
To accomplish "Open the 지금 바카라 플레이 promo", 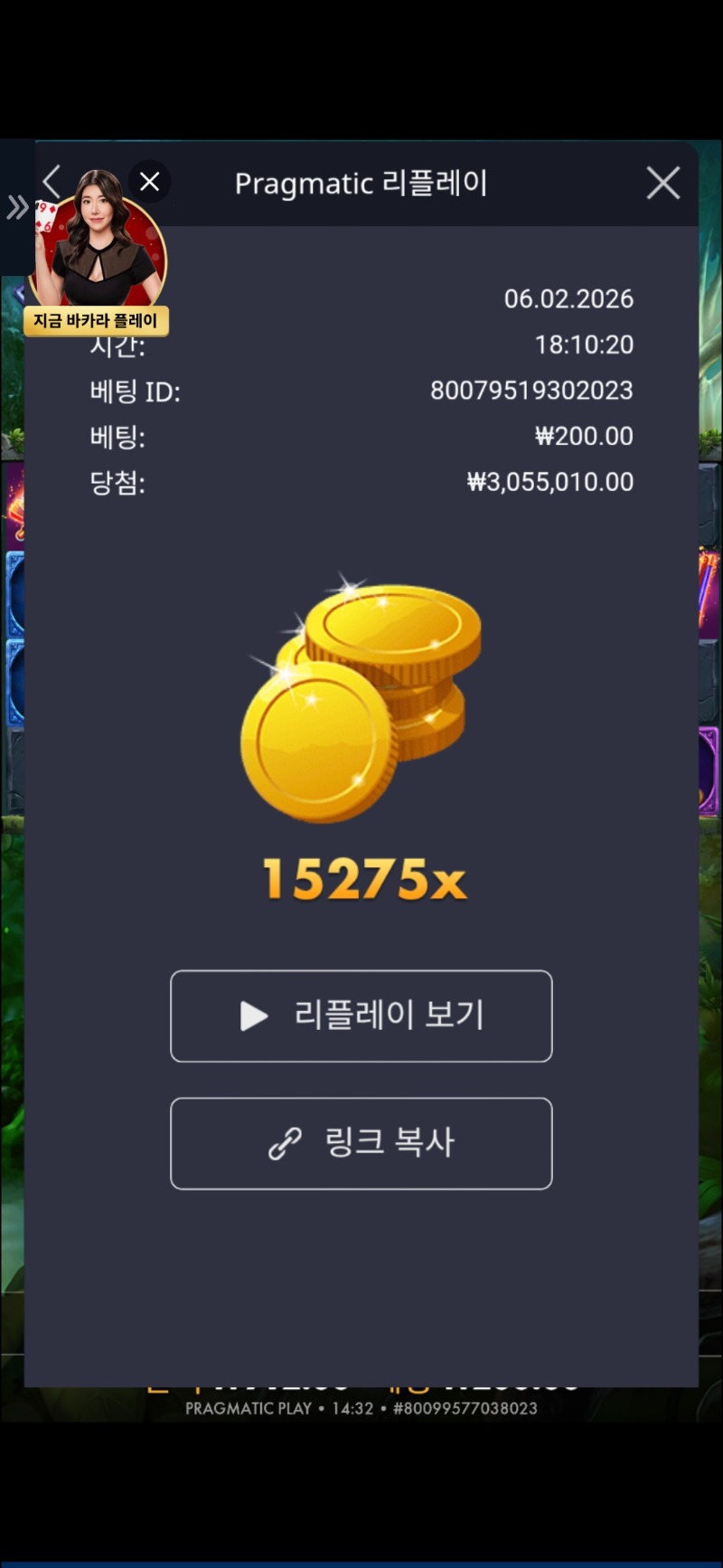I will coord(96,320).
